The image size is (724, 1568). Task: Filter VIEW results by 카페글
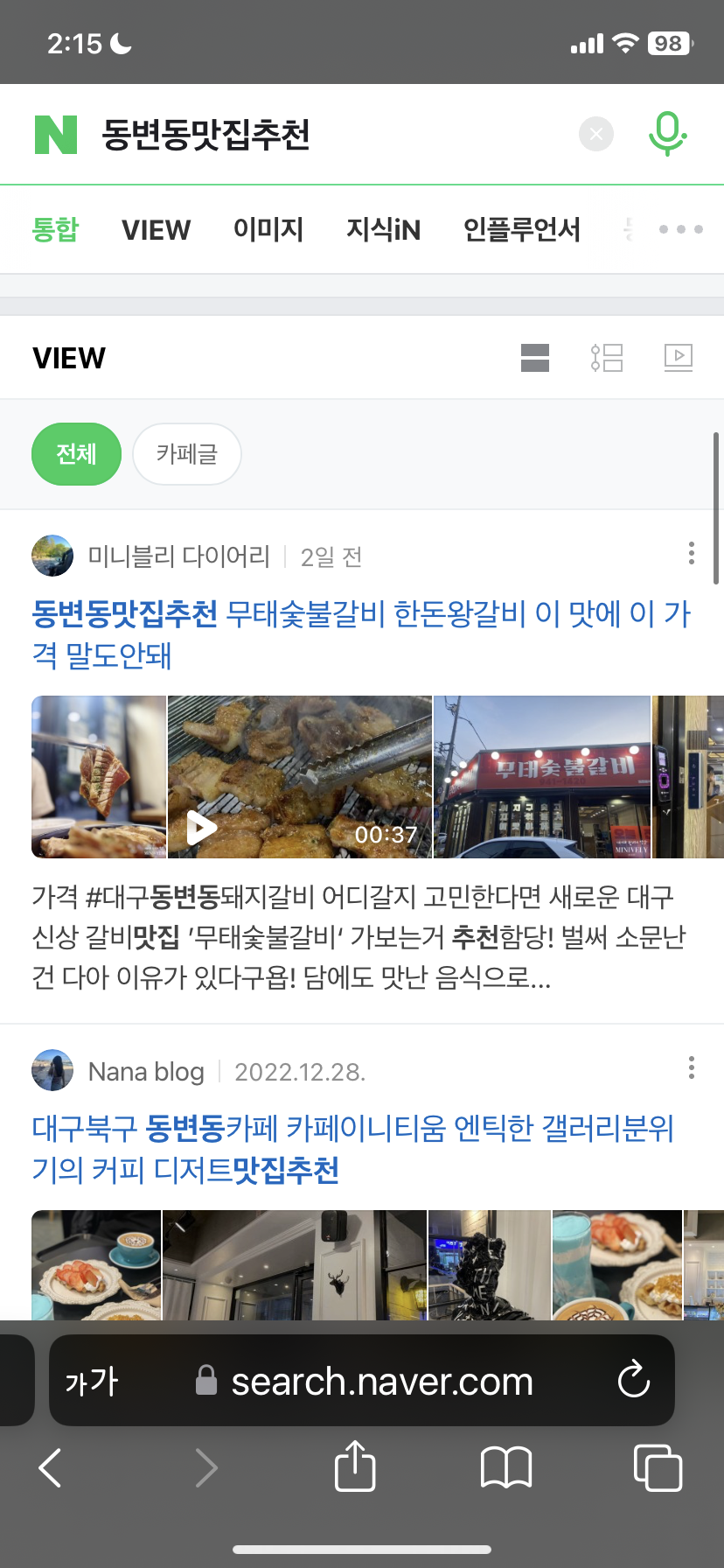pos(186,454)
